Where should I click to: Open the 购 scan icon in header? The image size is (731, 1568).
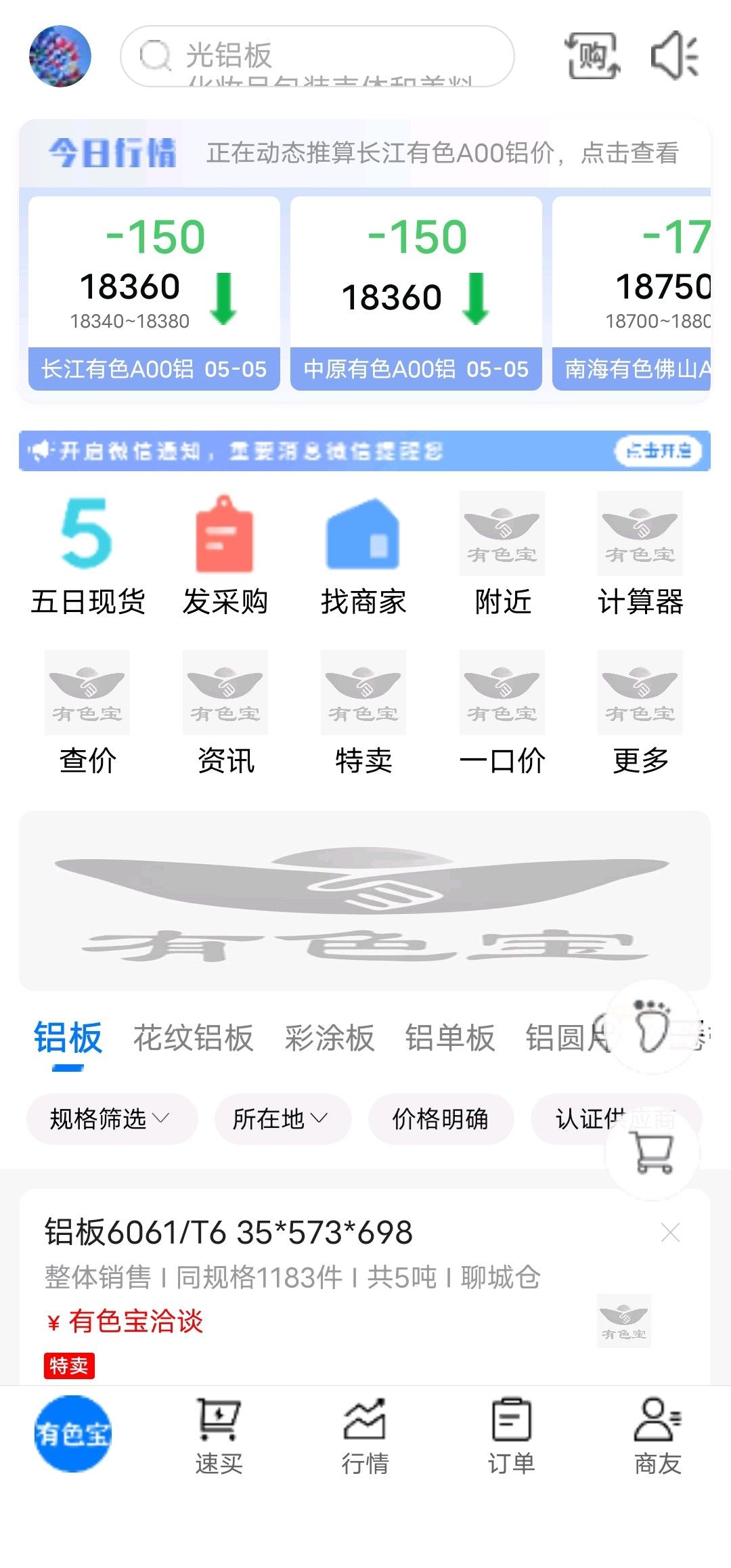coord(592,56)
